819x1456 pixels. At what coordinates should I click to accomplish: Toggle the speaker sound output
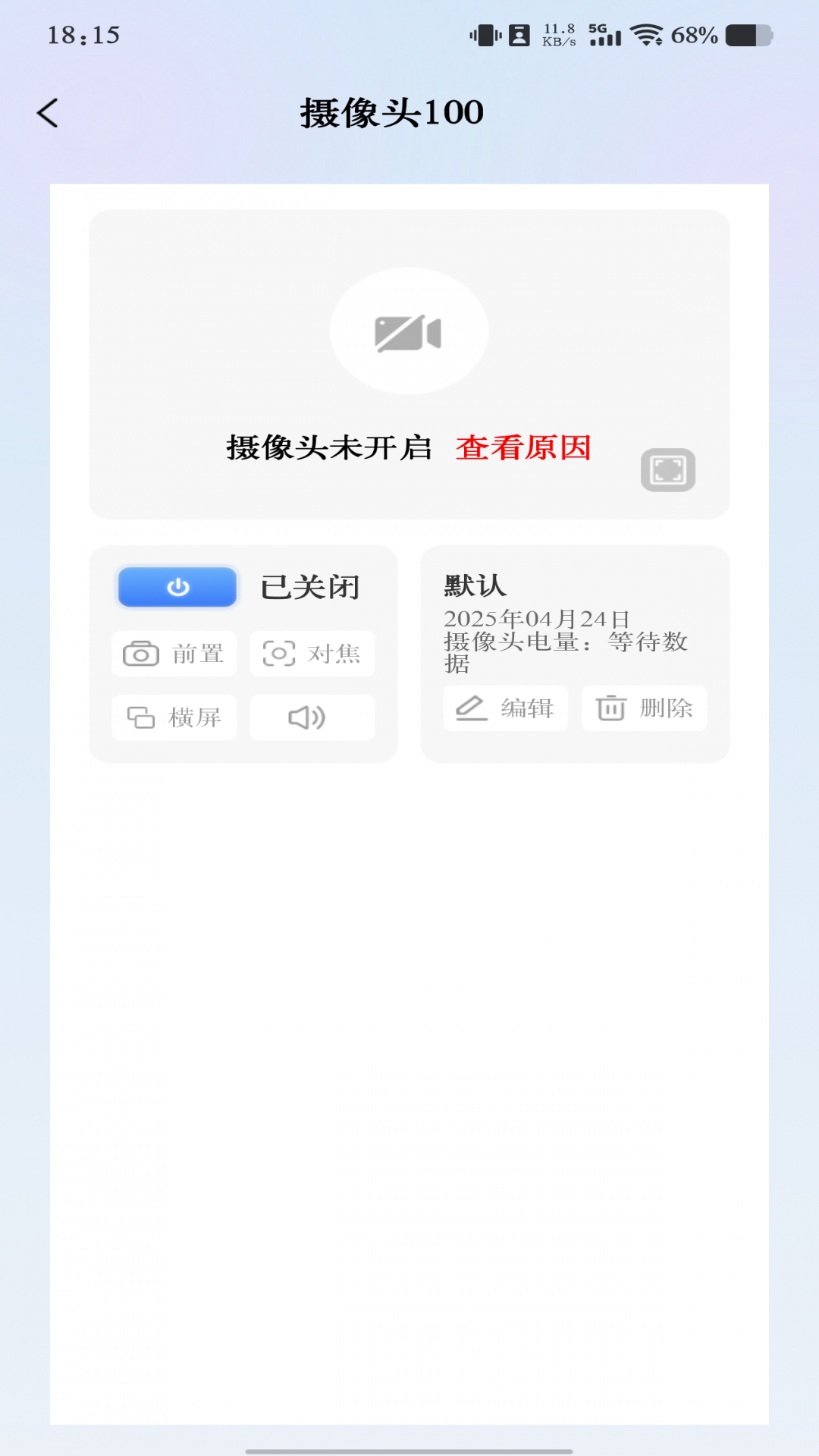pos(306,717)
